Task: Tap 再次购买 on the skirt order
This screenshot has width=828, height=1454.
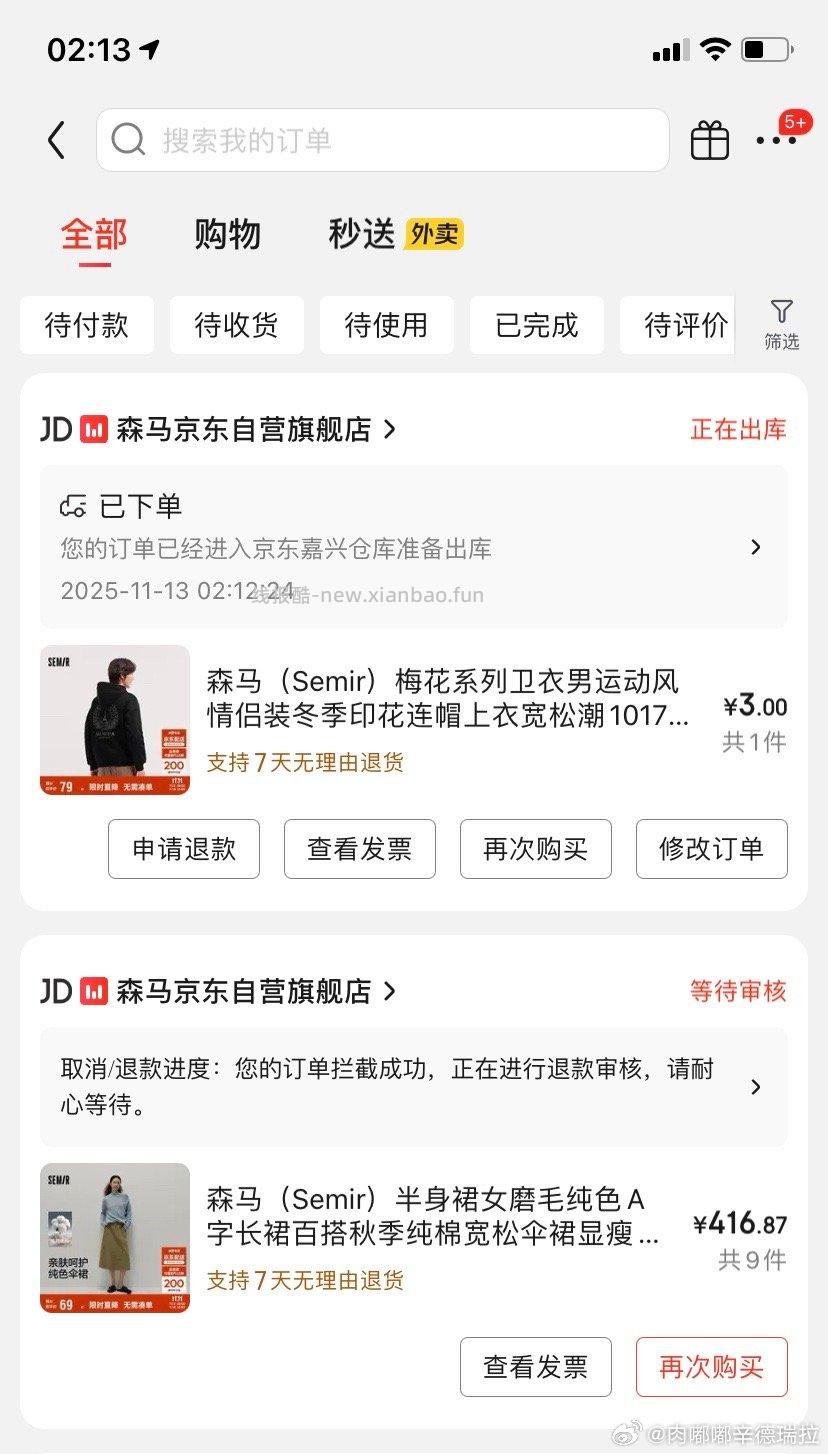Action: [711, 1367]
